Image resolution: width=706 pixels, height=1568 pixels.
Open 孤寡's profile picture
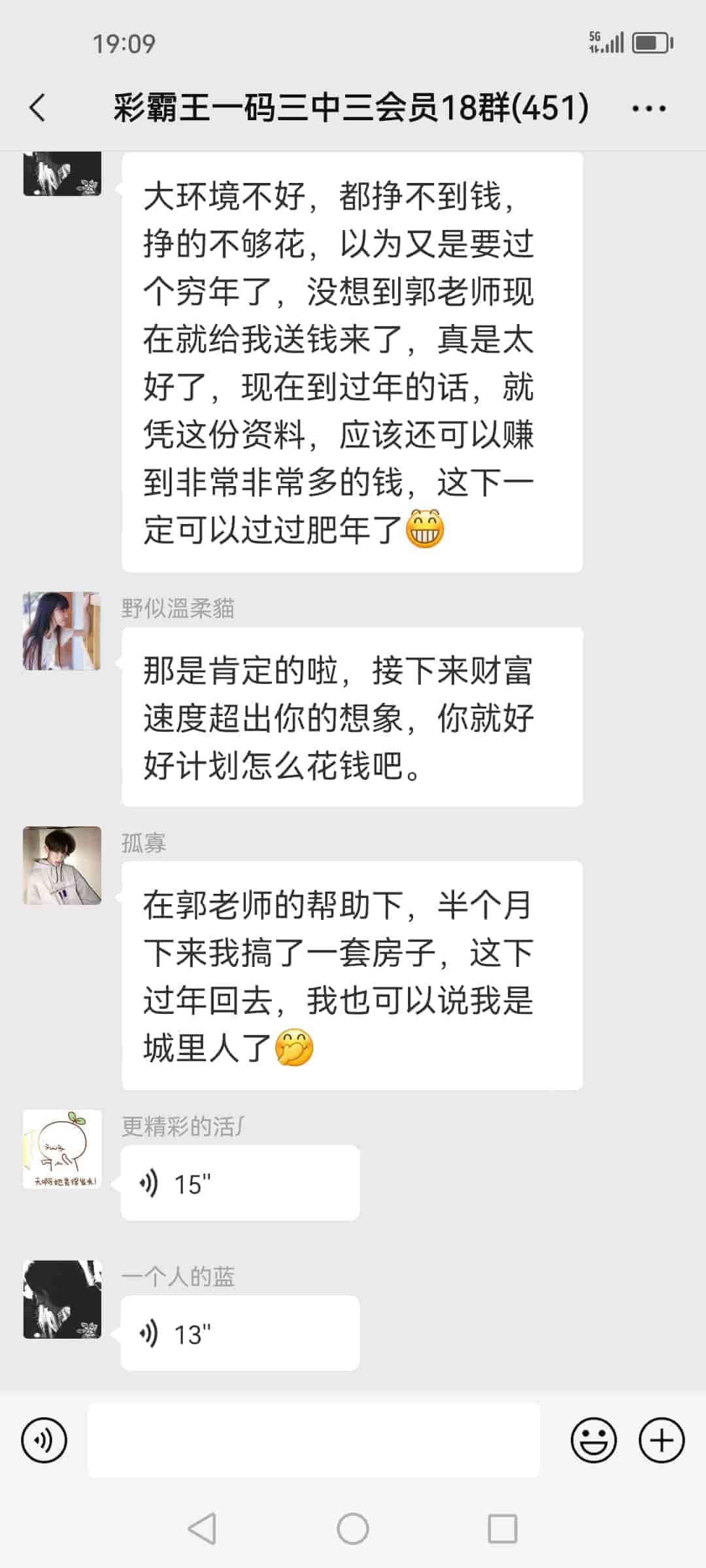(62, 866)
